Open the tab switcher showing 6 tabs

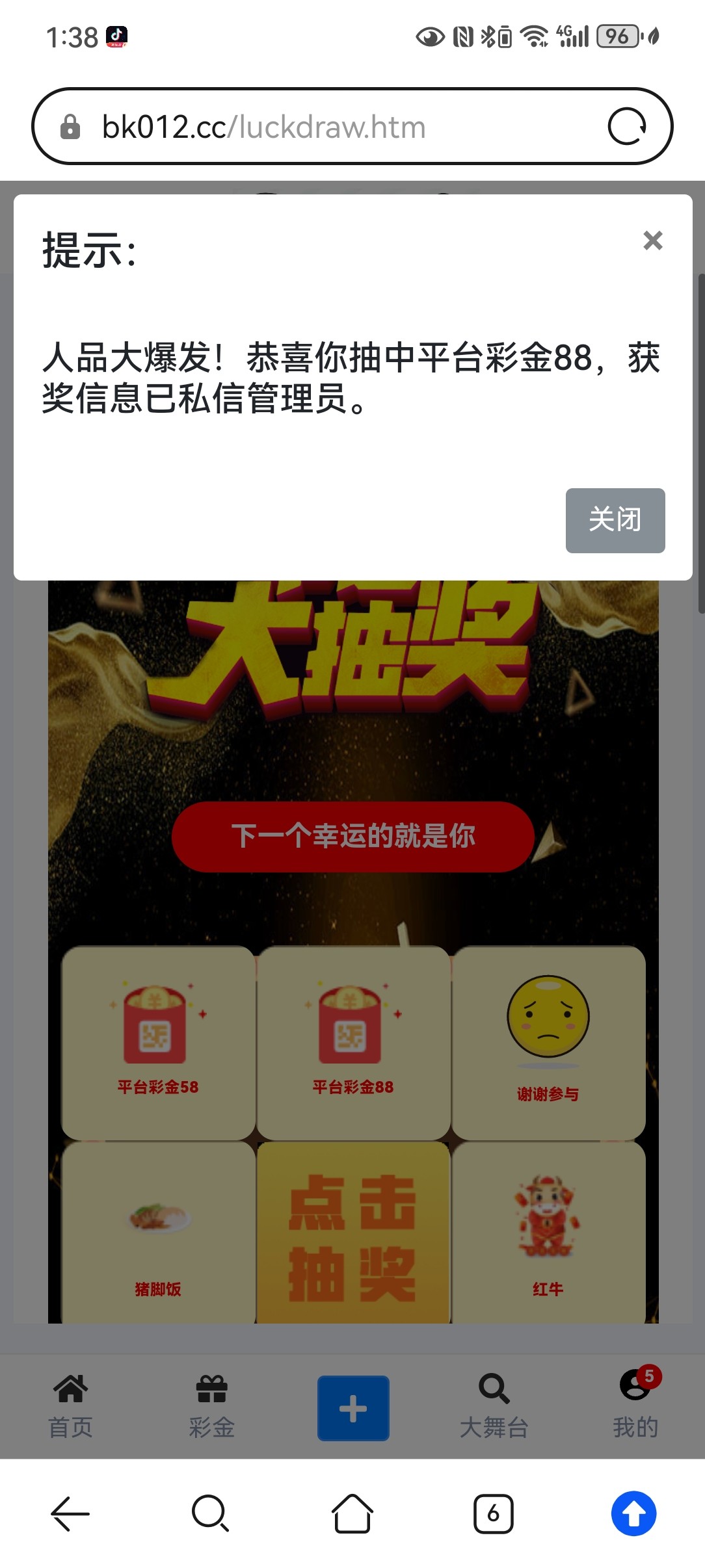tap(493, 1513)
